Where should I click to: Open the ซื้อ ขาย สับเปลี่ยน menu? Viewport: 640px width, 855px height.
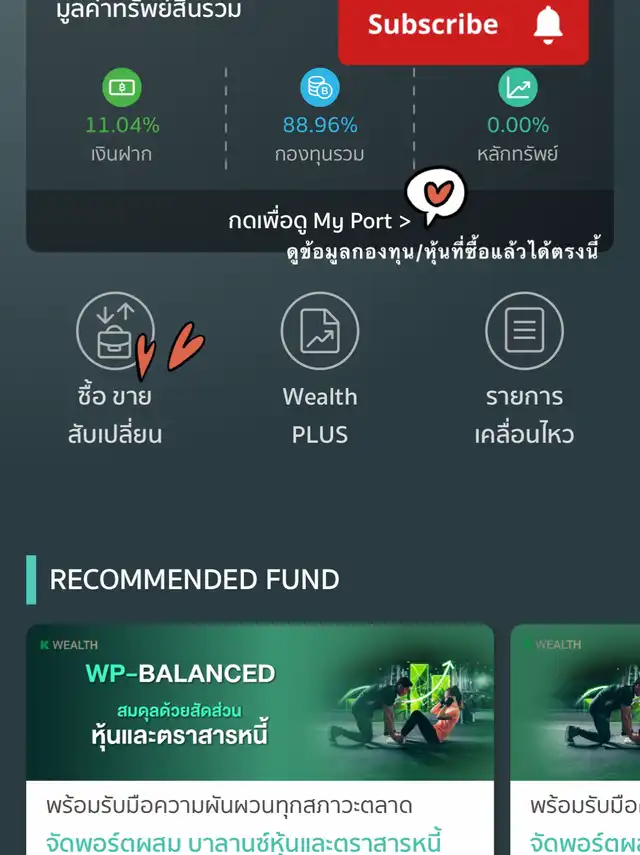coord(115,332)
